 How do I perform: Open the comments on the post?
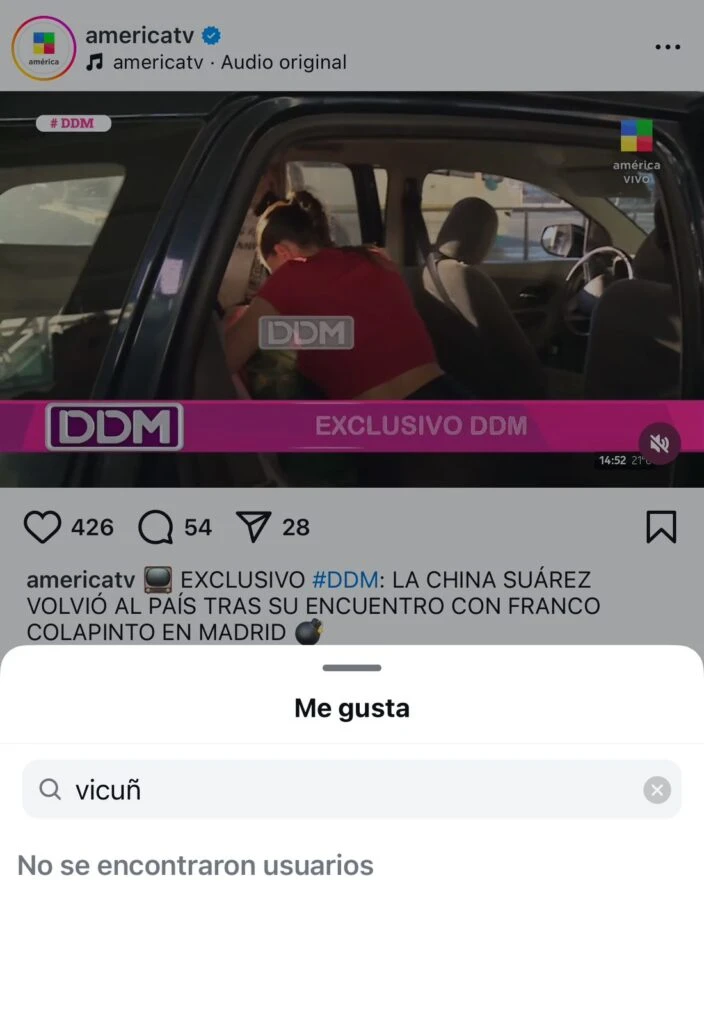click(156, 527)
